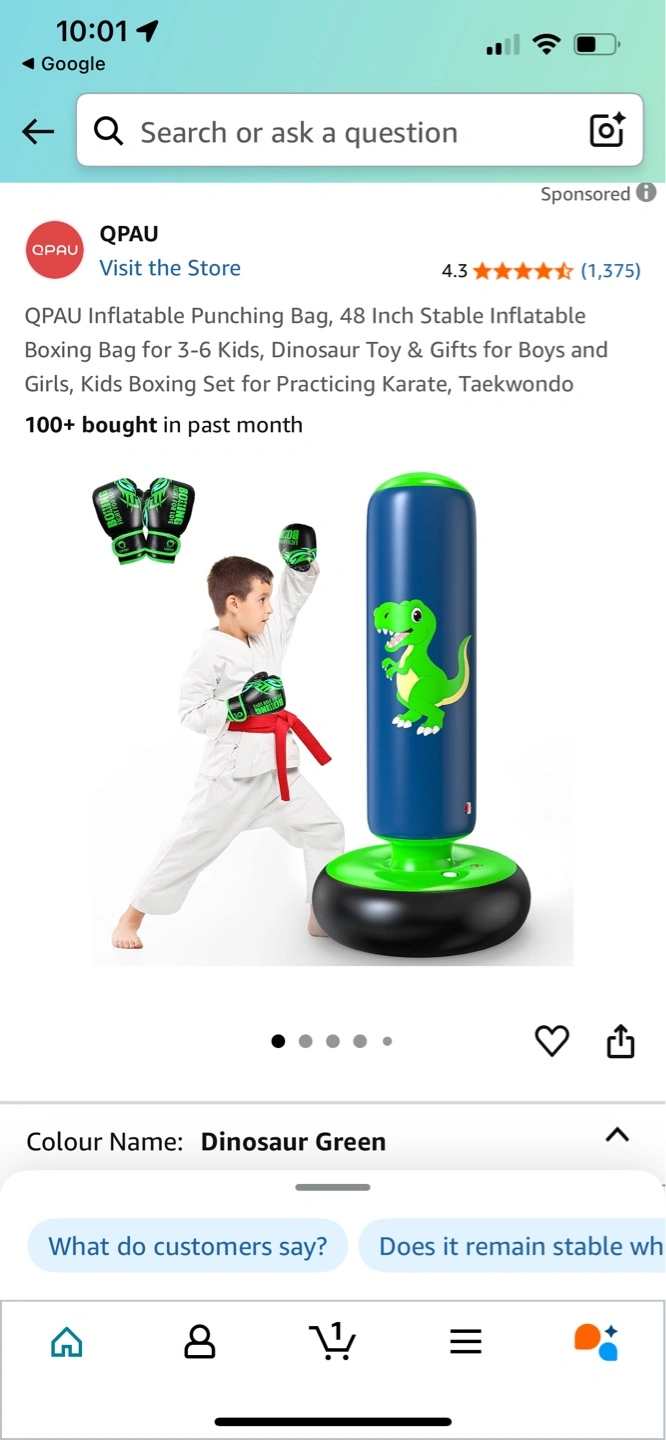666x1440 pixels.
Task: Select 'What do customers say?' chip
Action: 188,1246
